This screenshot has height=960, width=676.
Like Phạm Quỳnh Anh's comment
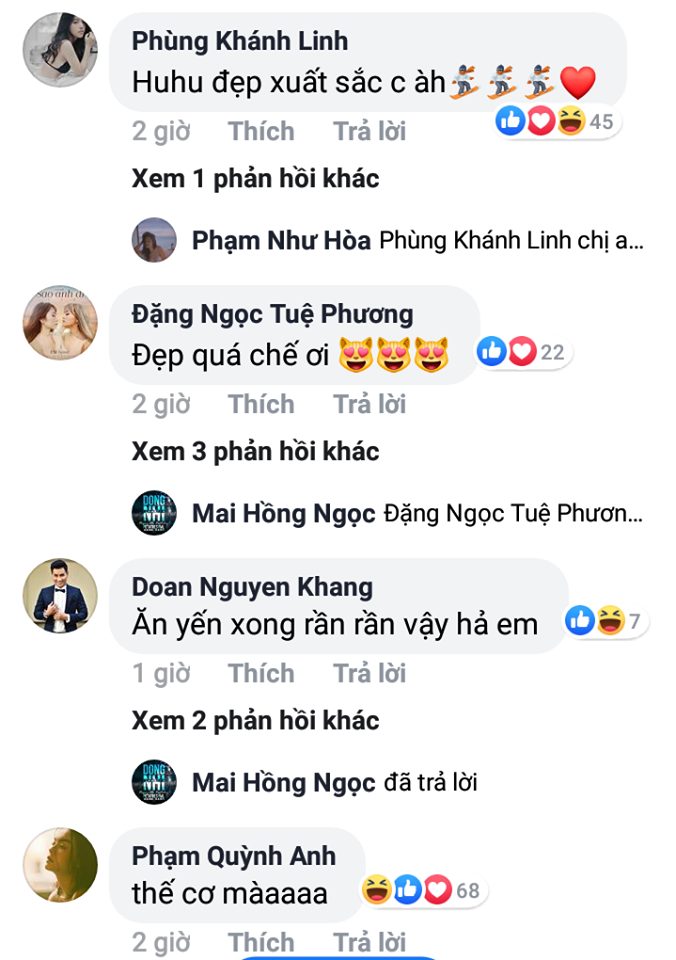(261, 942)
